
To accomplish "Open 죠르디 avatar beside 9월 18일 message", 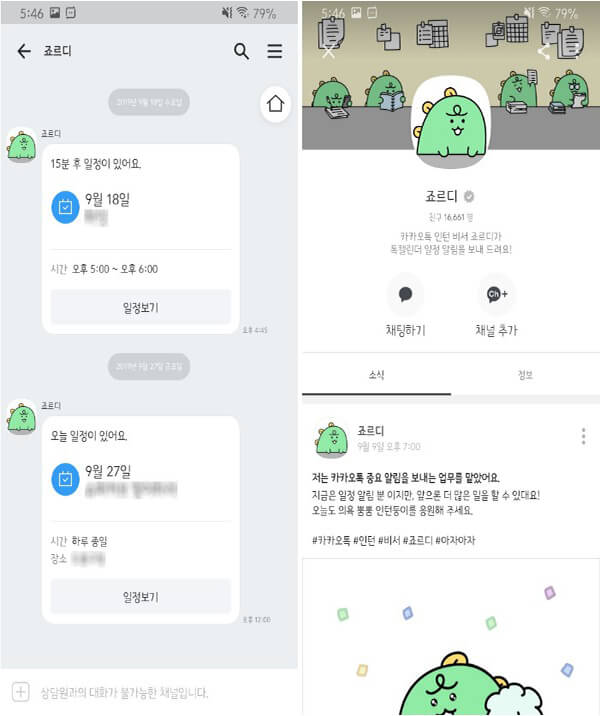I will (x=20, y=146).
